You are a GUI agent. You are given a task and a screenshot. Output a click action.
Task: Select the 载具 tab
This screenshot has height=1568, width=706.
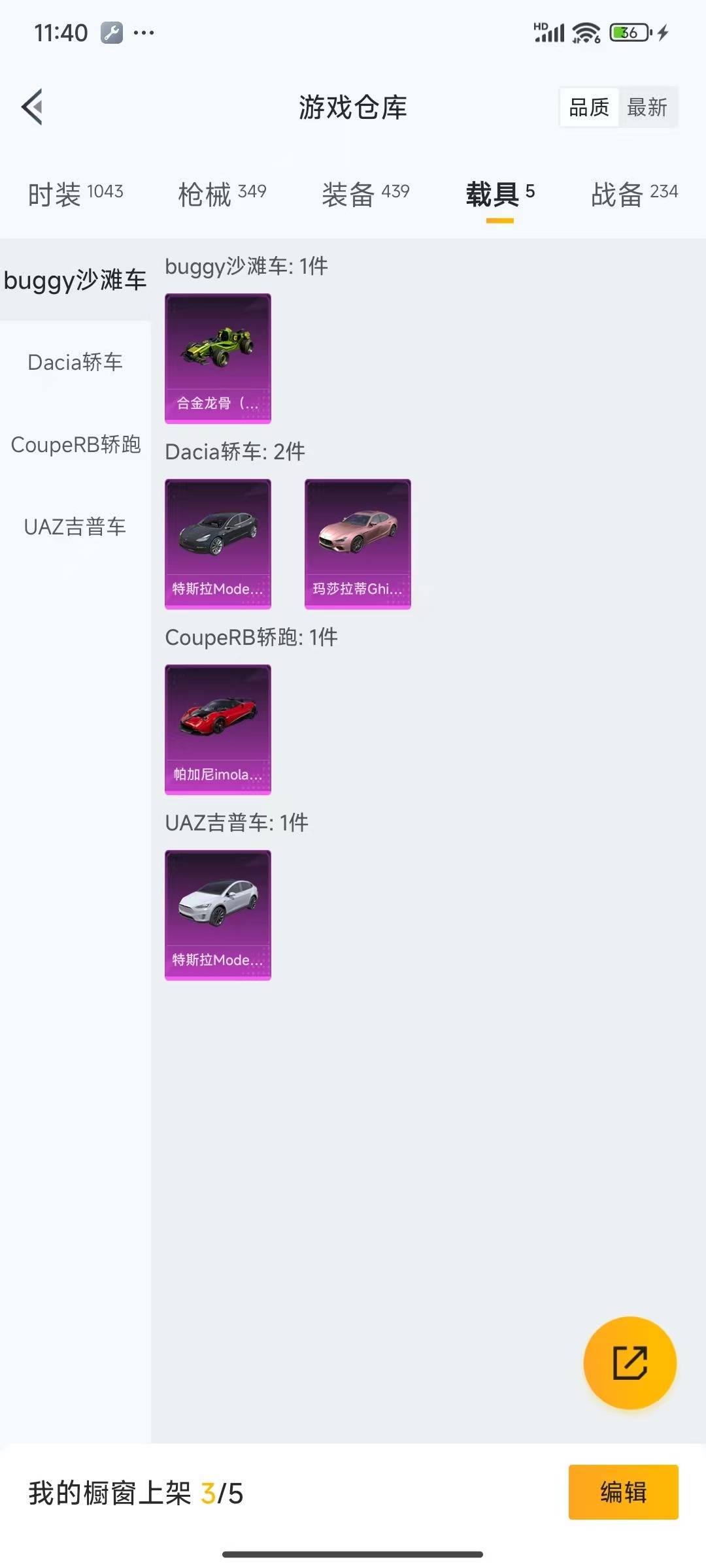[500, 194]
